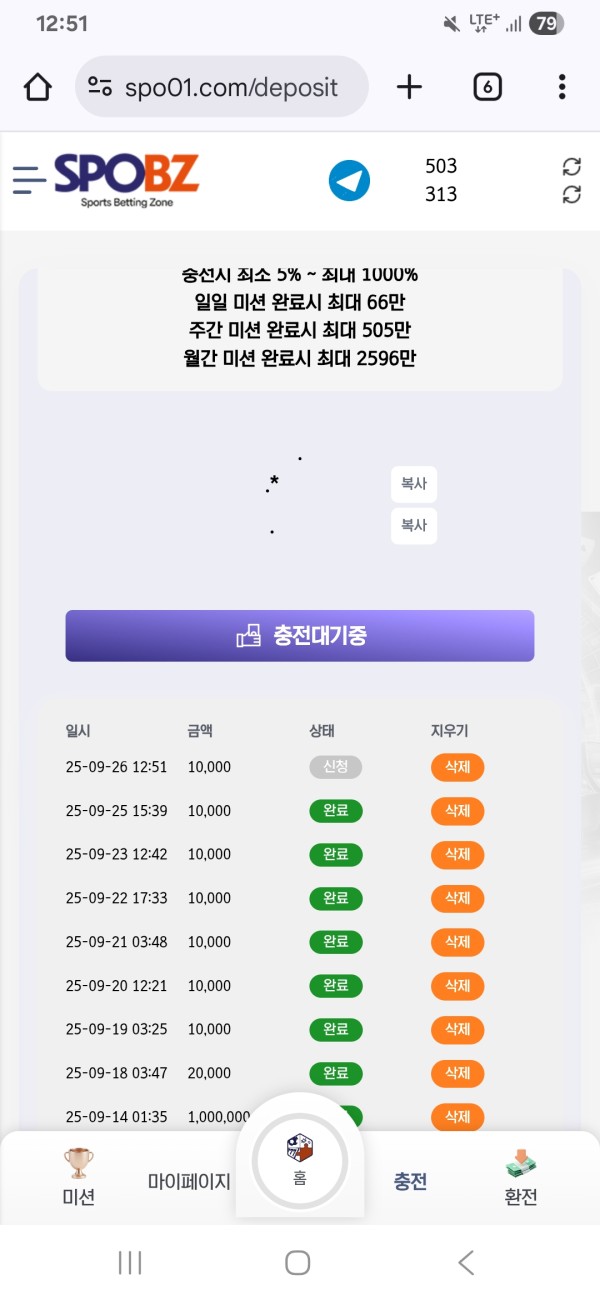
Task: Go to 마이페이지
Action: click(x=189, y=1181)
